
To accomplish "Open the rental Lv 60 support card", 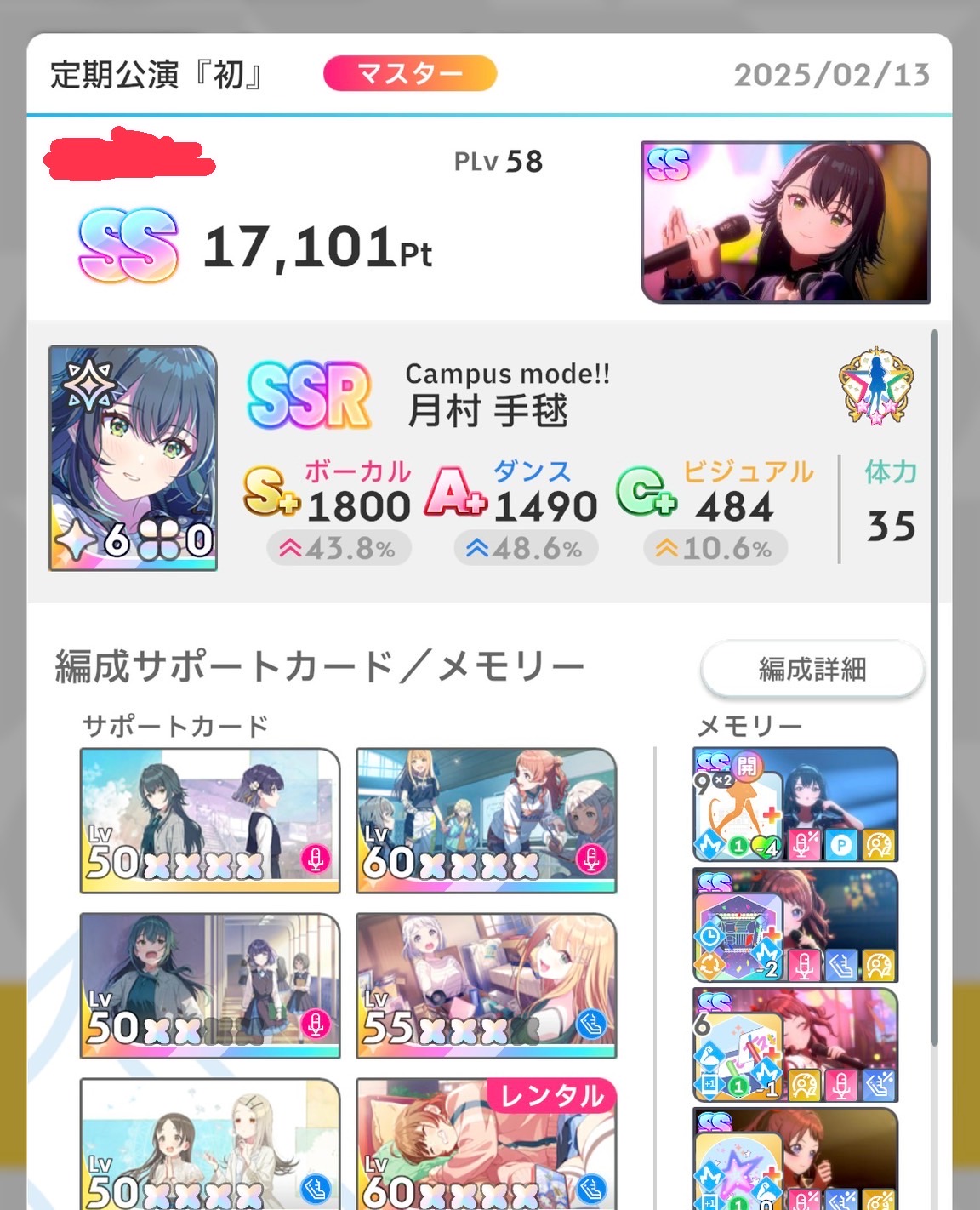I will (486, 1144).
